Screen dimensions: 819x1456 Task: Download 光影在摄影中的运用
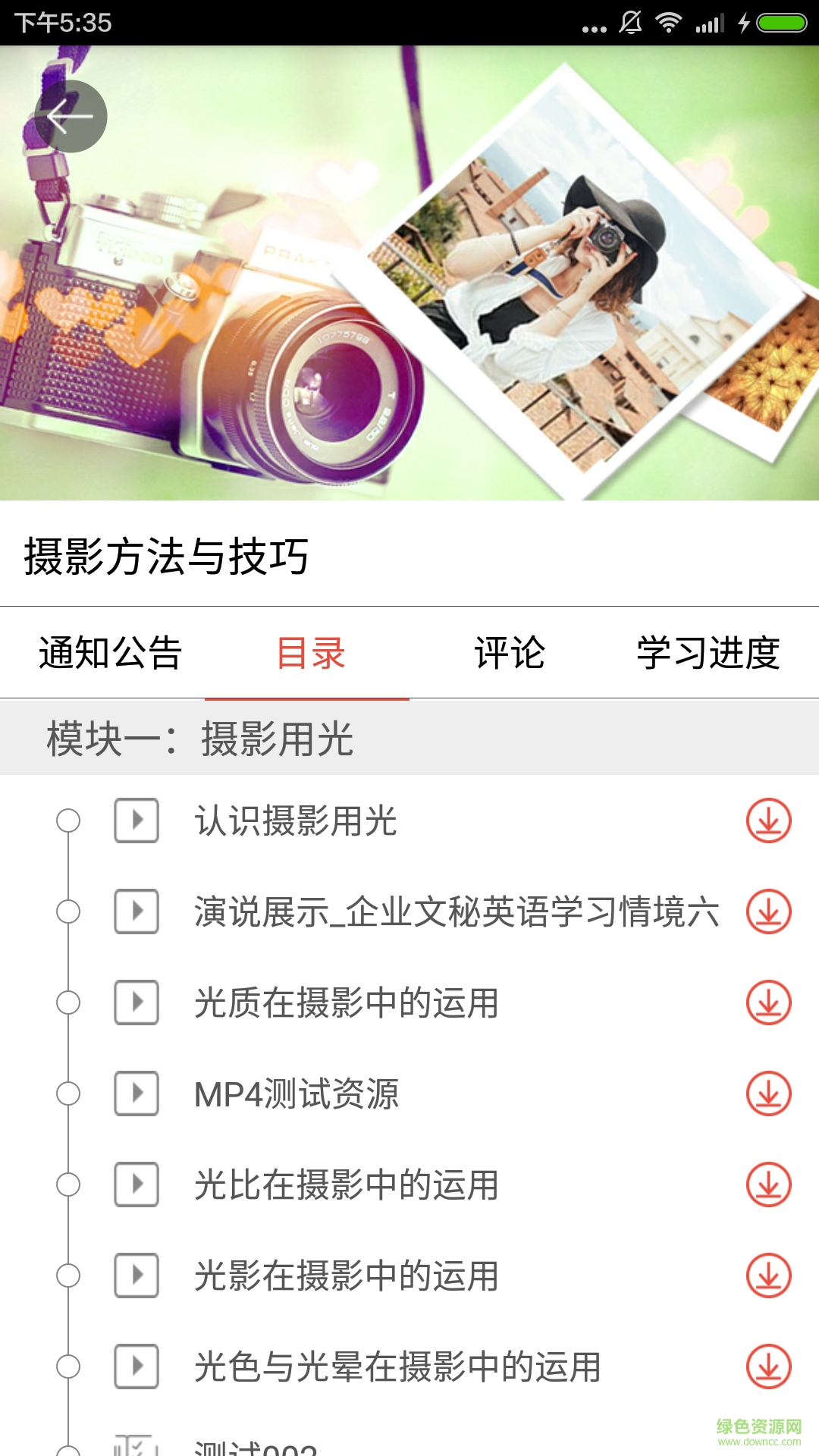pyautogui.click(x=768, y=1276)
